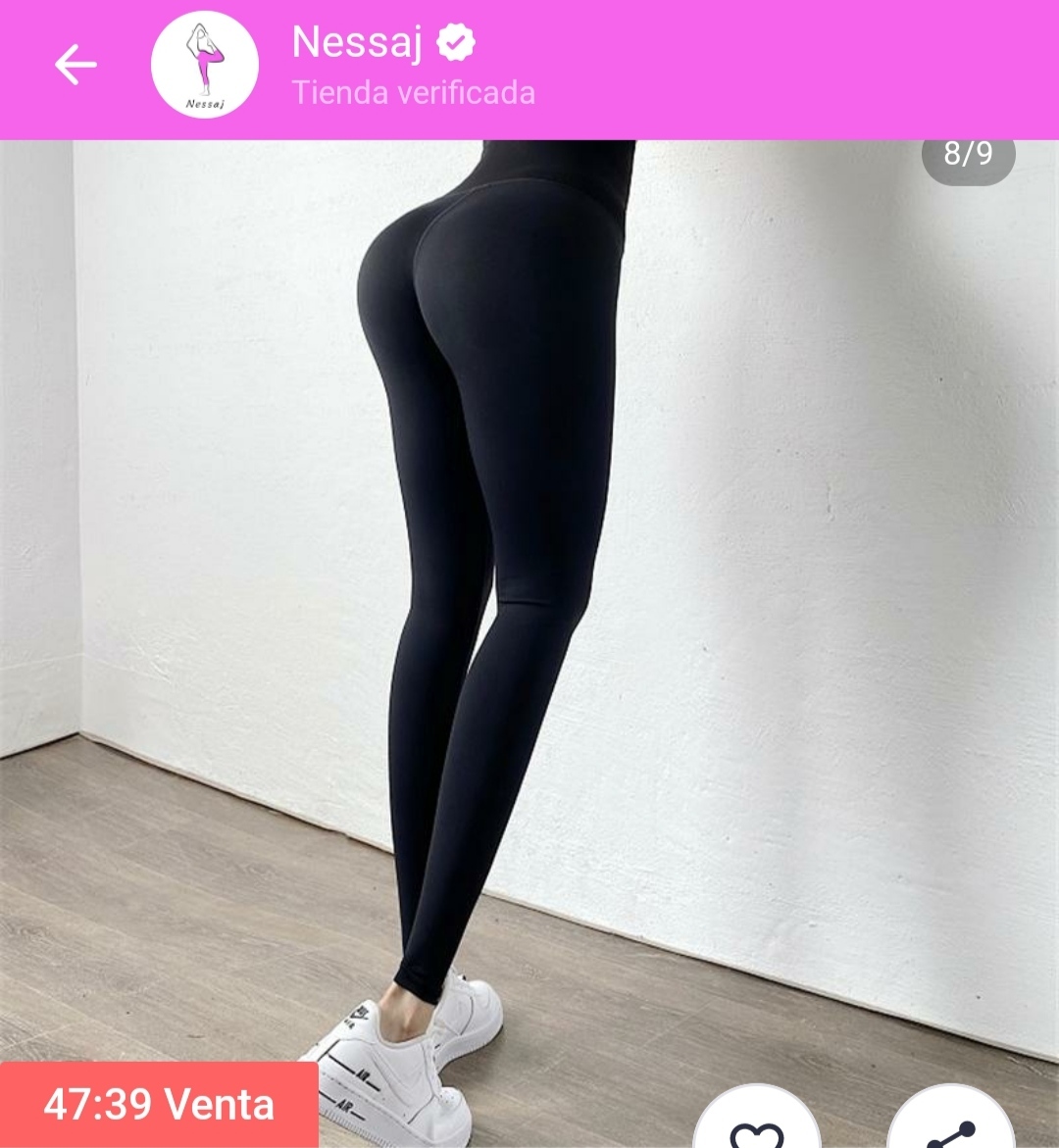The height and width of the screenshot is (1148, 1059).
Task: Add this product to favorites with heart
Action: [x=757, y=1127]
